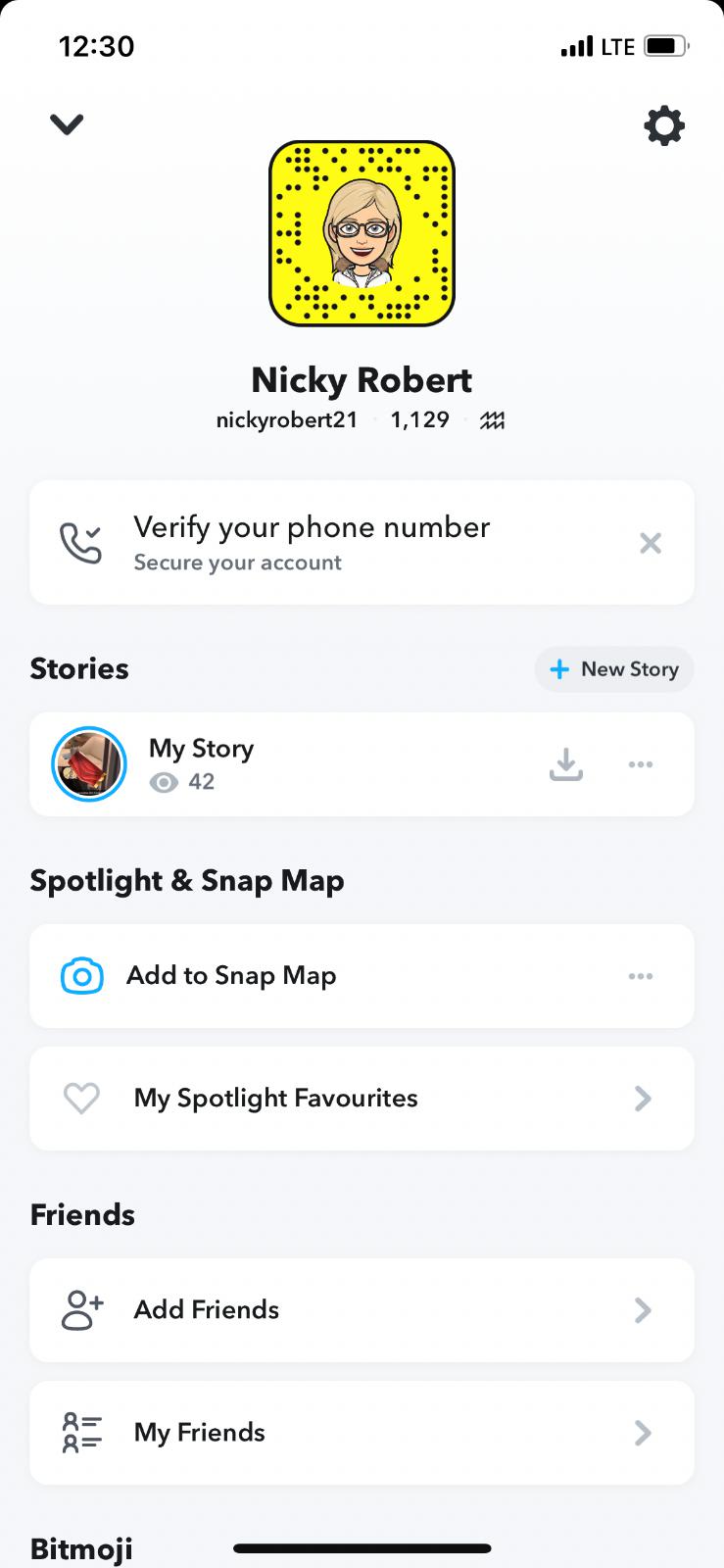The width and height of the screenshot is (724, 1568).
Task: View My Story
Action: (x=201, y=764)
